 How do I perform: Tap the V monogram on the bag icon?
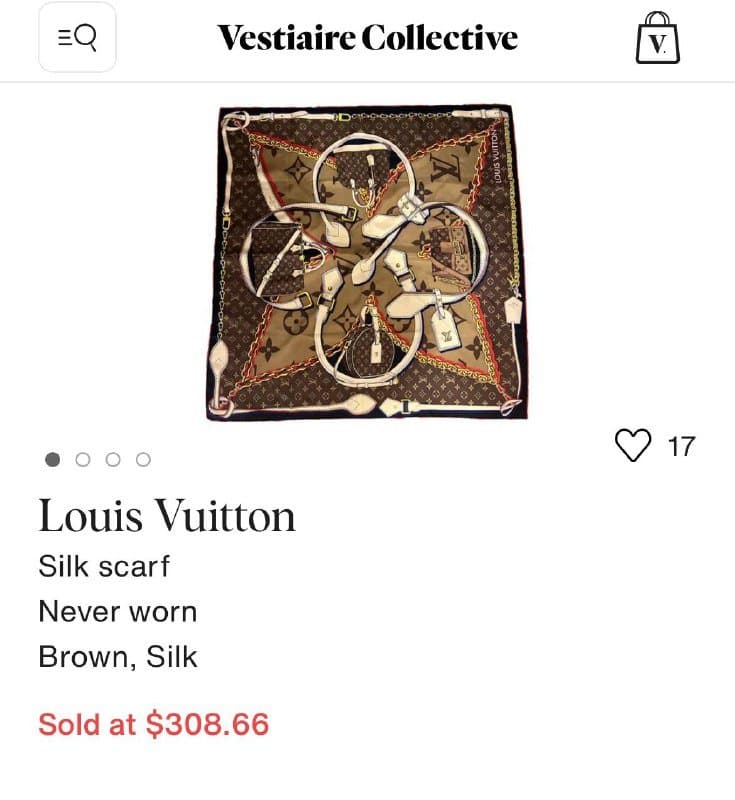(657, 44)
